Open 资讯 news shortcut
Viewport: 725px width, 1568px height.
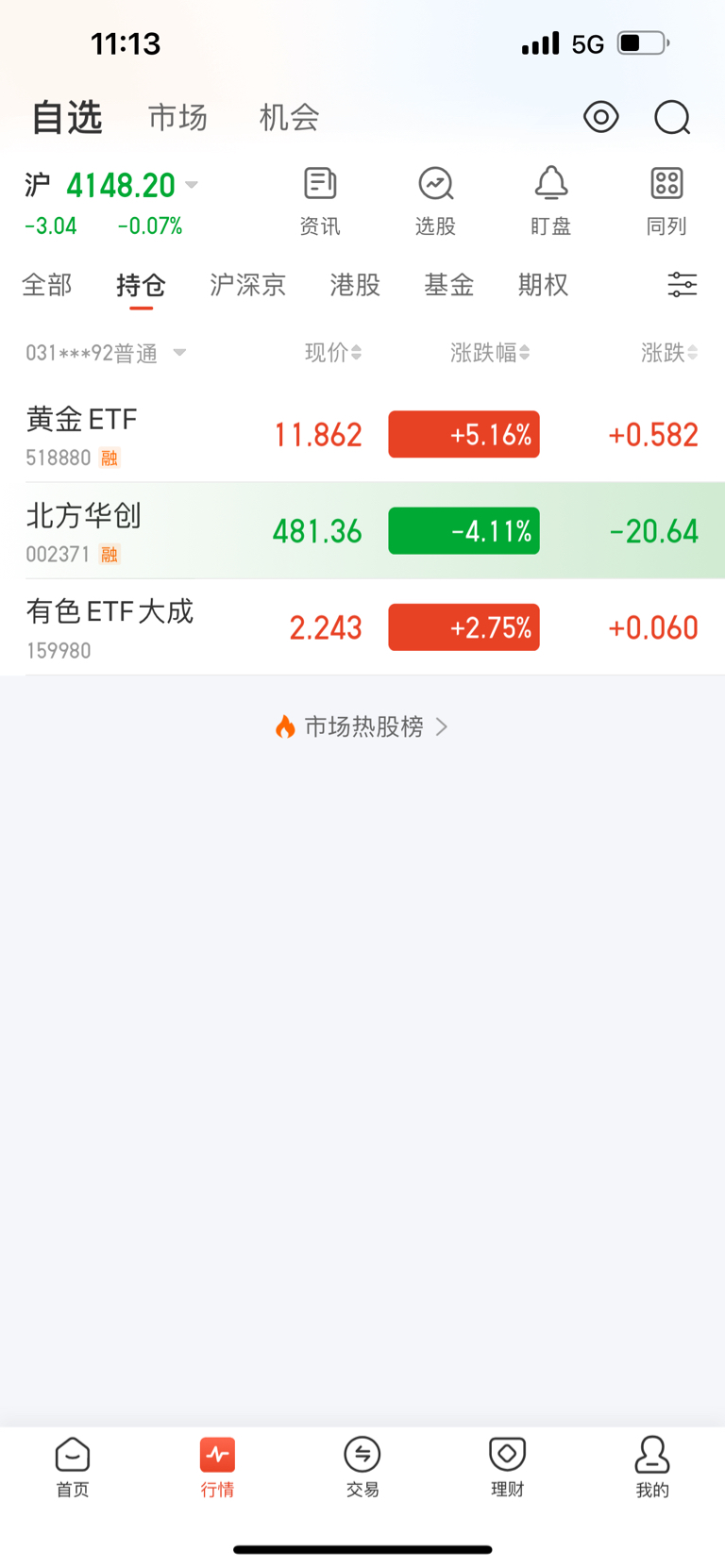click(x=320, y=202)
